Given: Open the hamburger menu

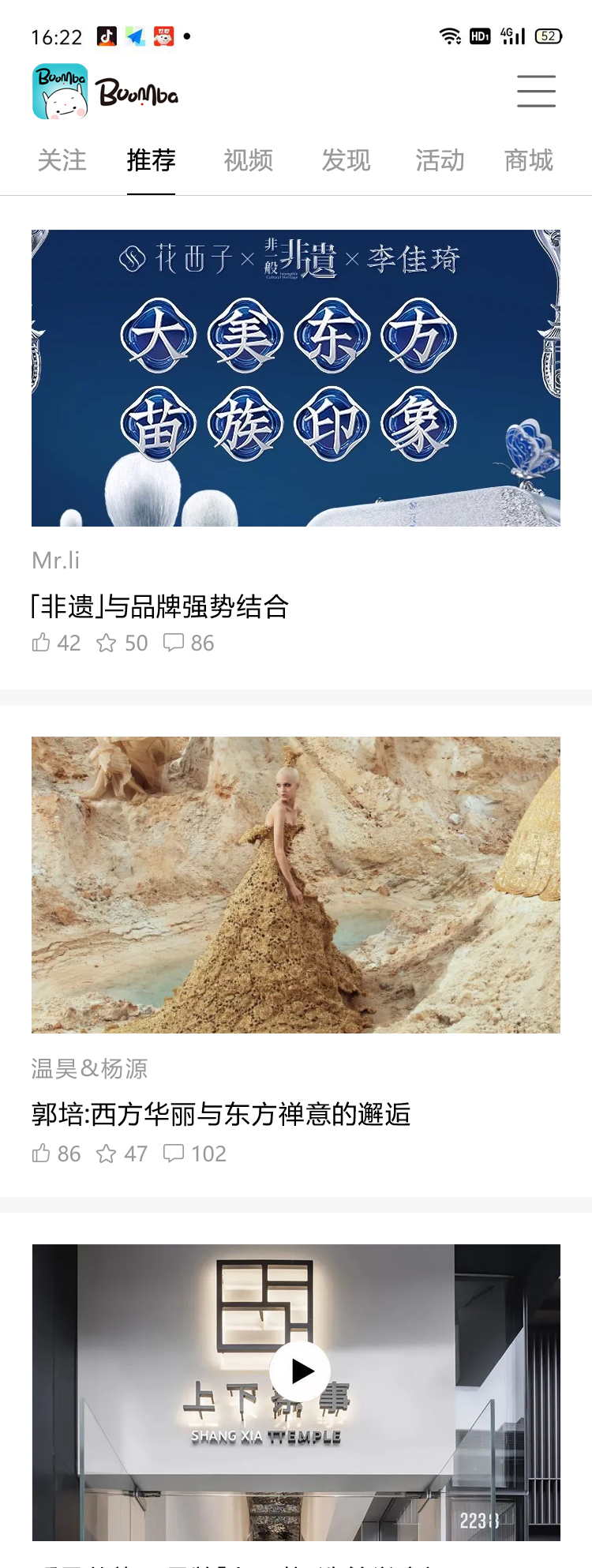Looking at the screenshot, I should pyautogui.click(x=536, y=92).
